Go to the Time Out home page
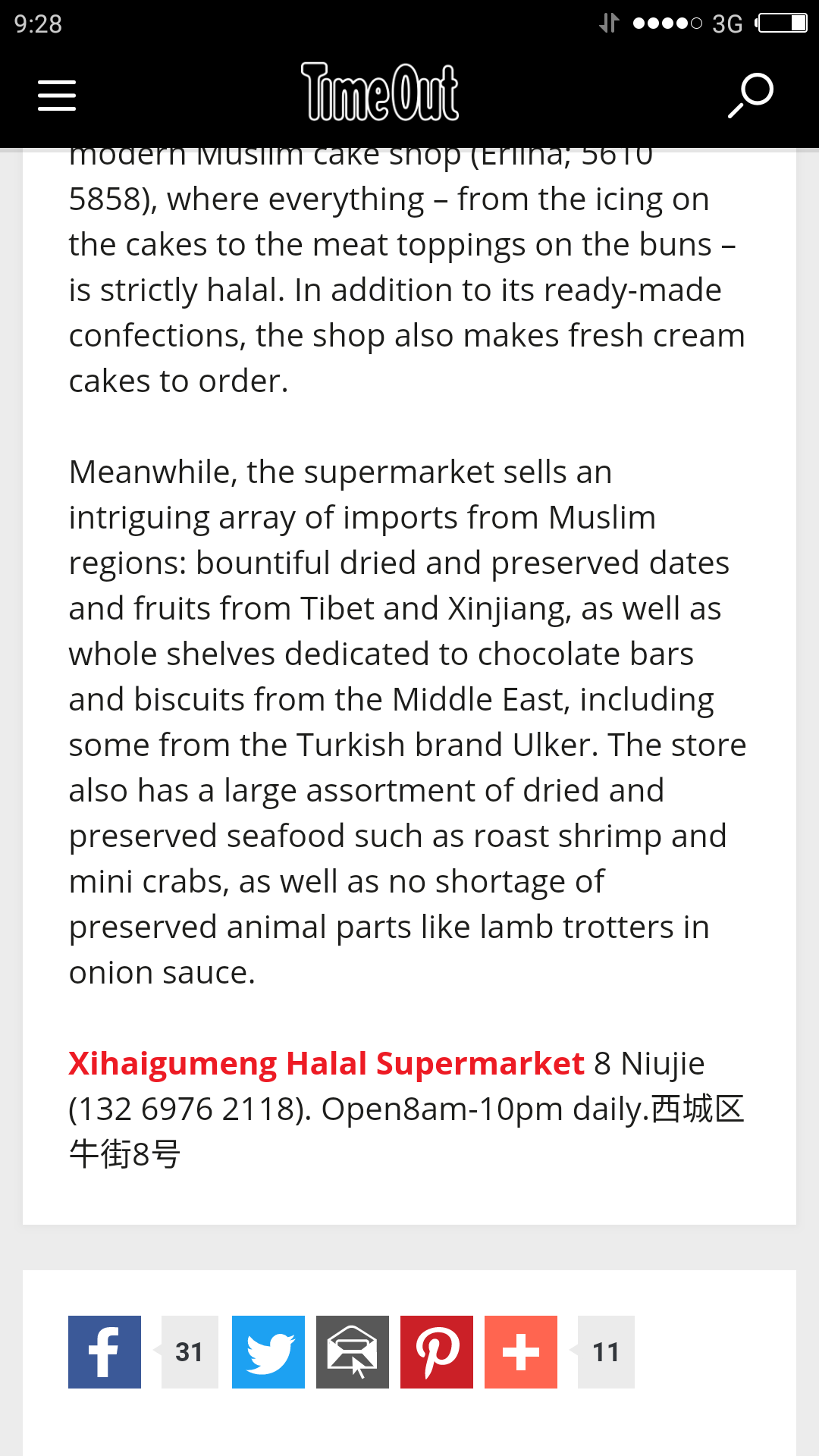This screenshot has height=1456, width=819. point(381,93)
